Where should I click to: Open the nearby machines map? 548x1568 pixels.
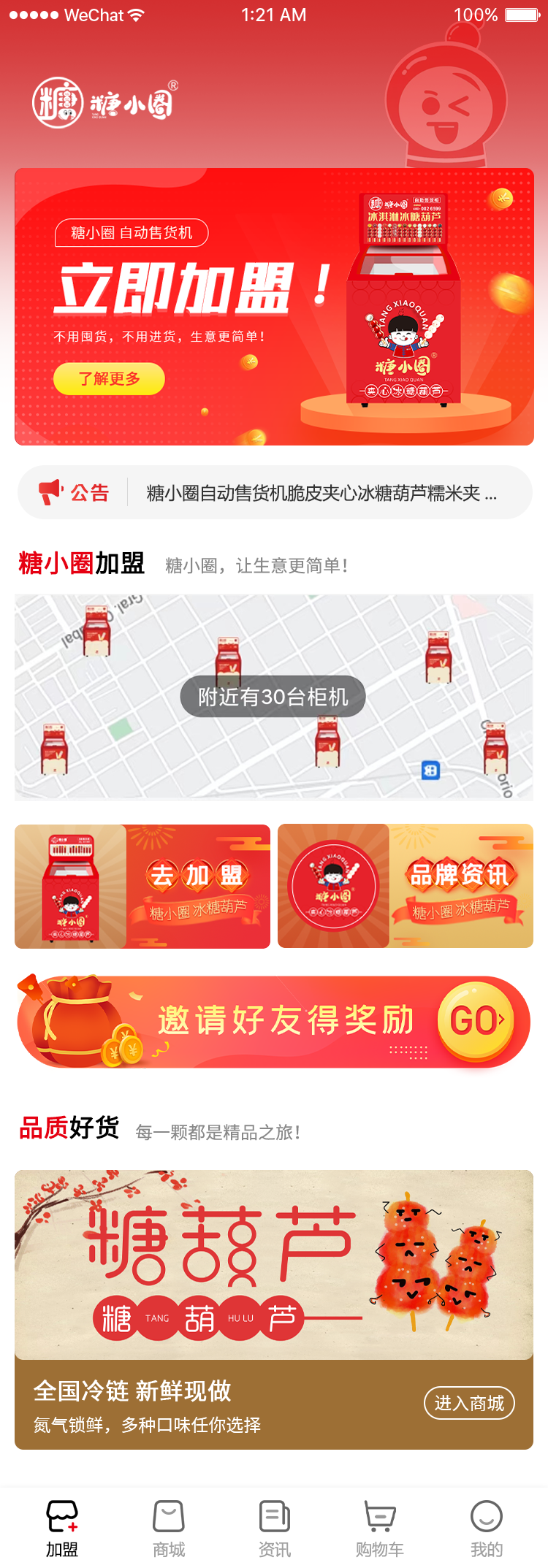(x=273, y=697)
